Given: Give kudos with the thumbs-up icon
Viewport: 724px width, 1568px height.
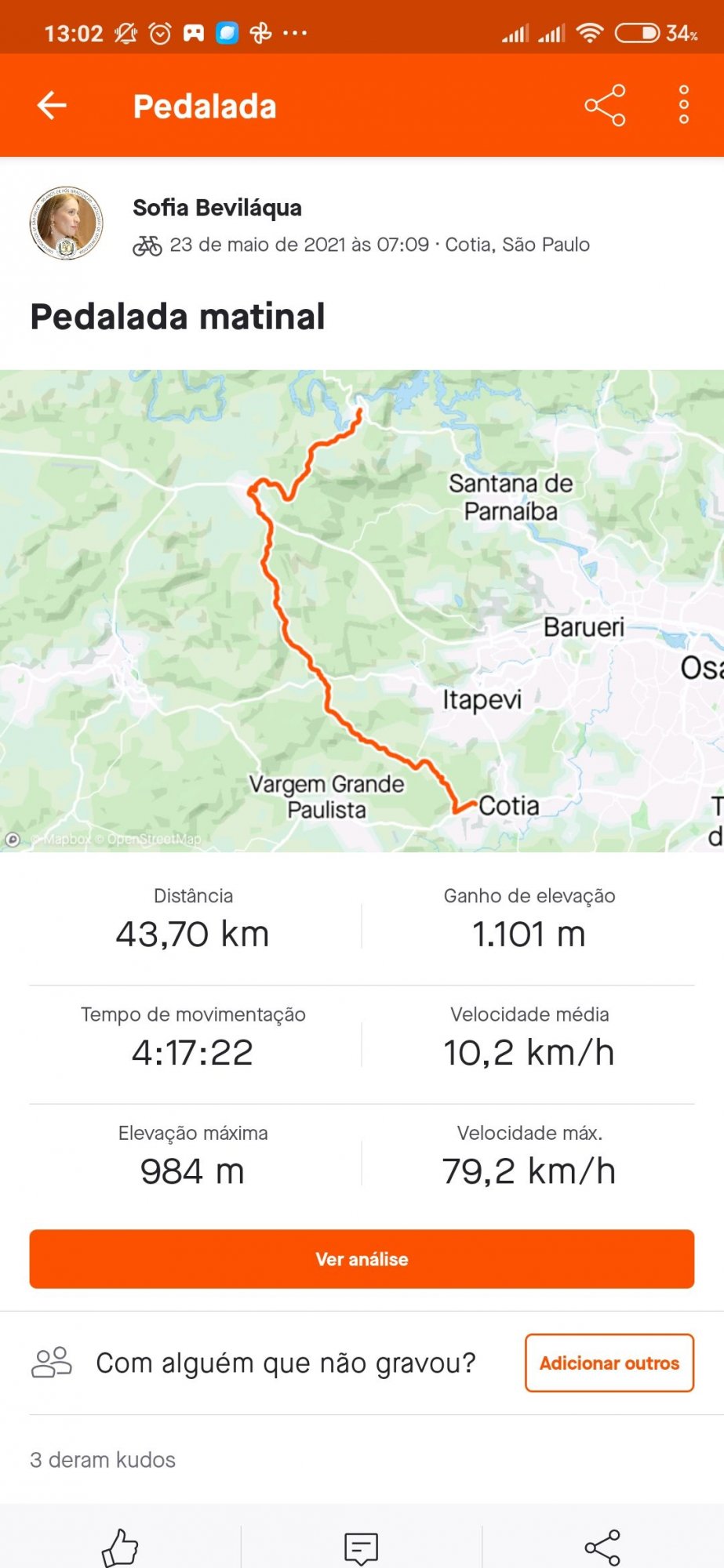Looking at the screenshot, I should (x=120, y=1548).
